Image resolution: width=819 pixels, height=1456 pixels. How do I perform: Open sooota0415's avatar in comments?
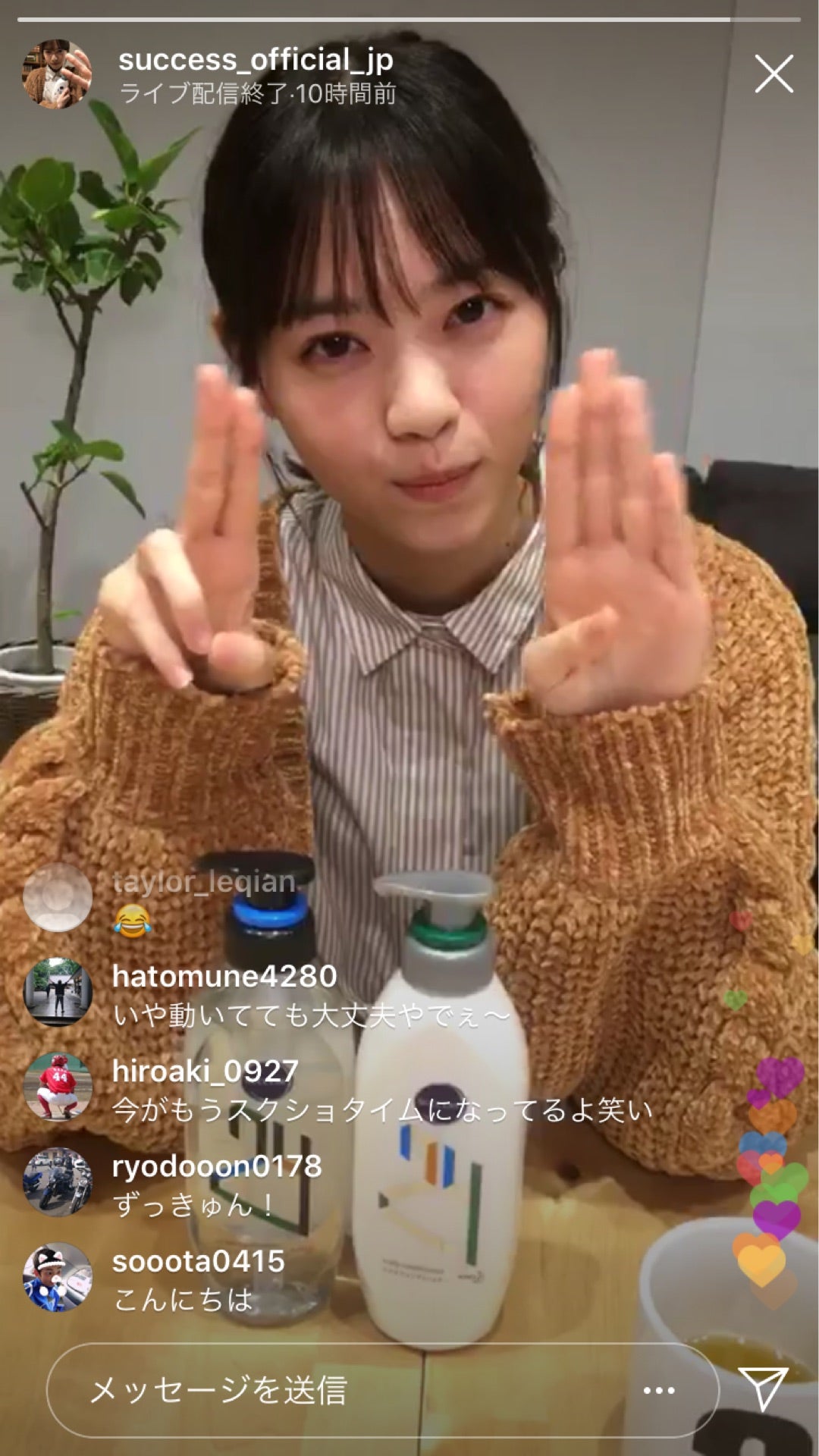(x=58, y=1277)
